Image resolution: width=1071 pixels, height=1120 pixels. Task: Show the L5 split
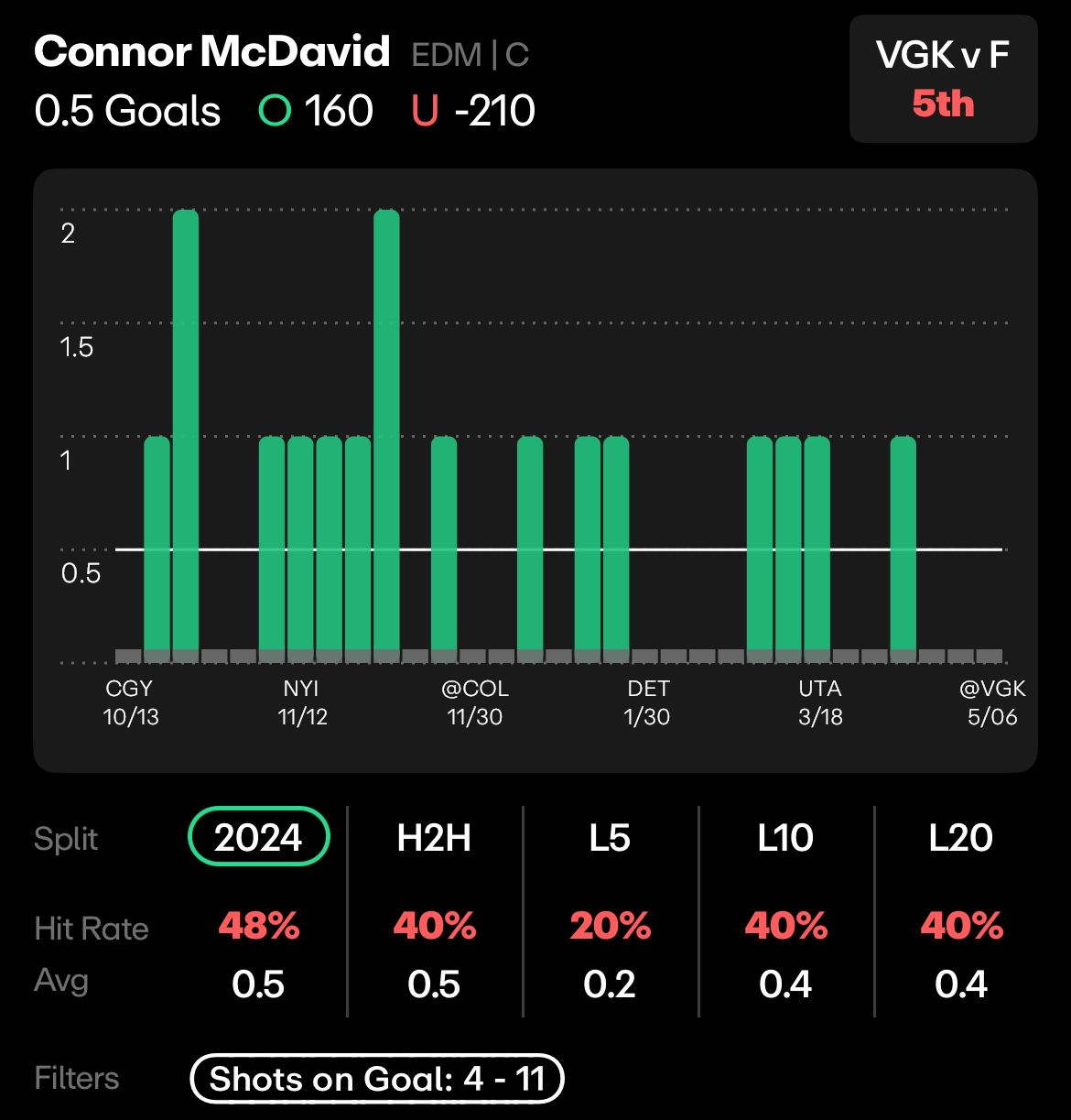click(610, 837)
